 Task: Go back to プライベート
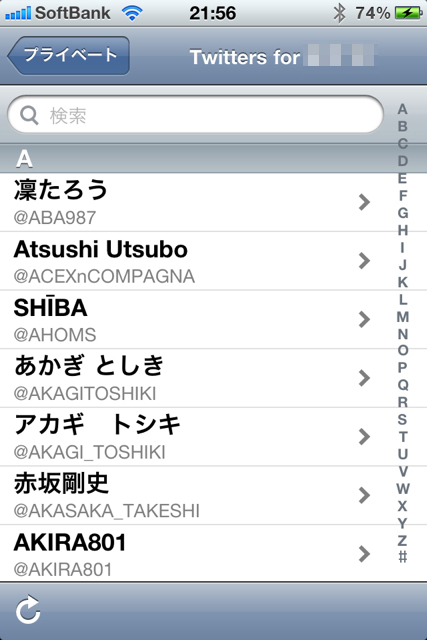69,56
